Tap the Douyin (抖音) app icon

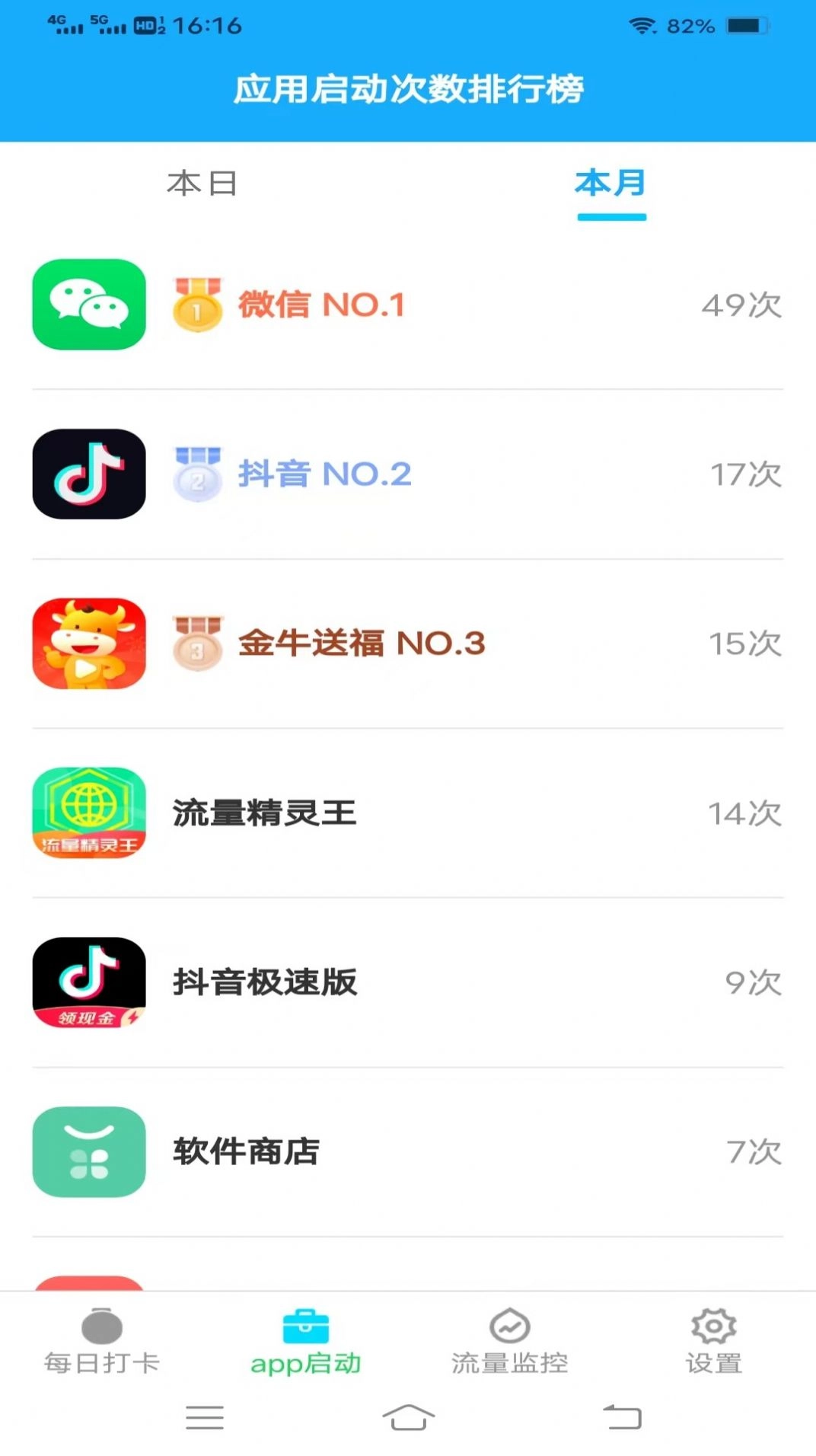(89, 474)
